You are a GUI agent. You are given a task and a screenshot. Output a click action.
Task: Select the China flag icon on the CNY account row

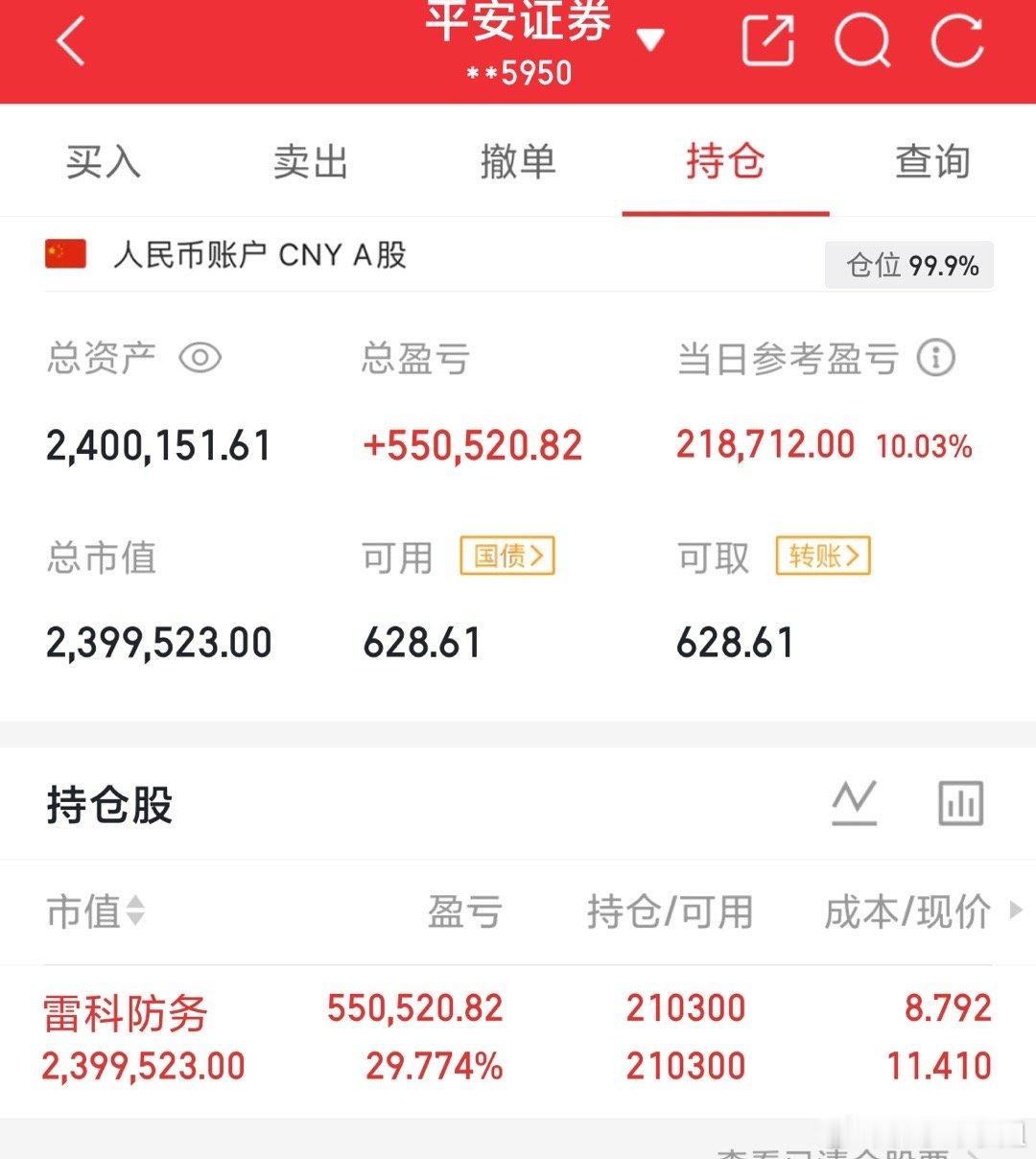pyautogui.click(x=63, y=254)
